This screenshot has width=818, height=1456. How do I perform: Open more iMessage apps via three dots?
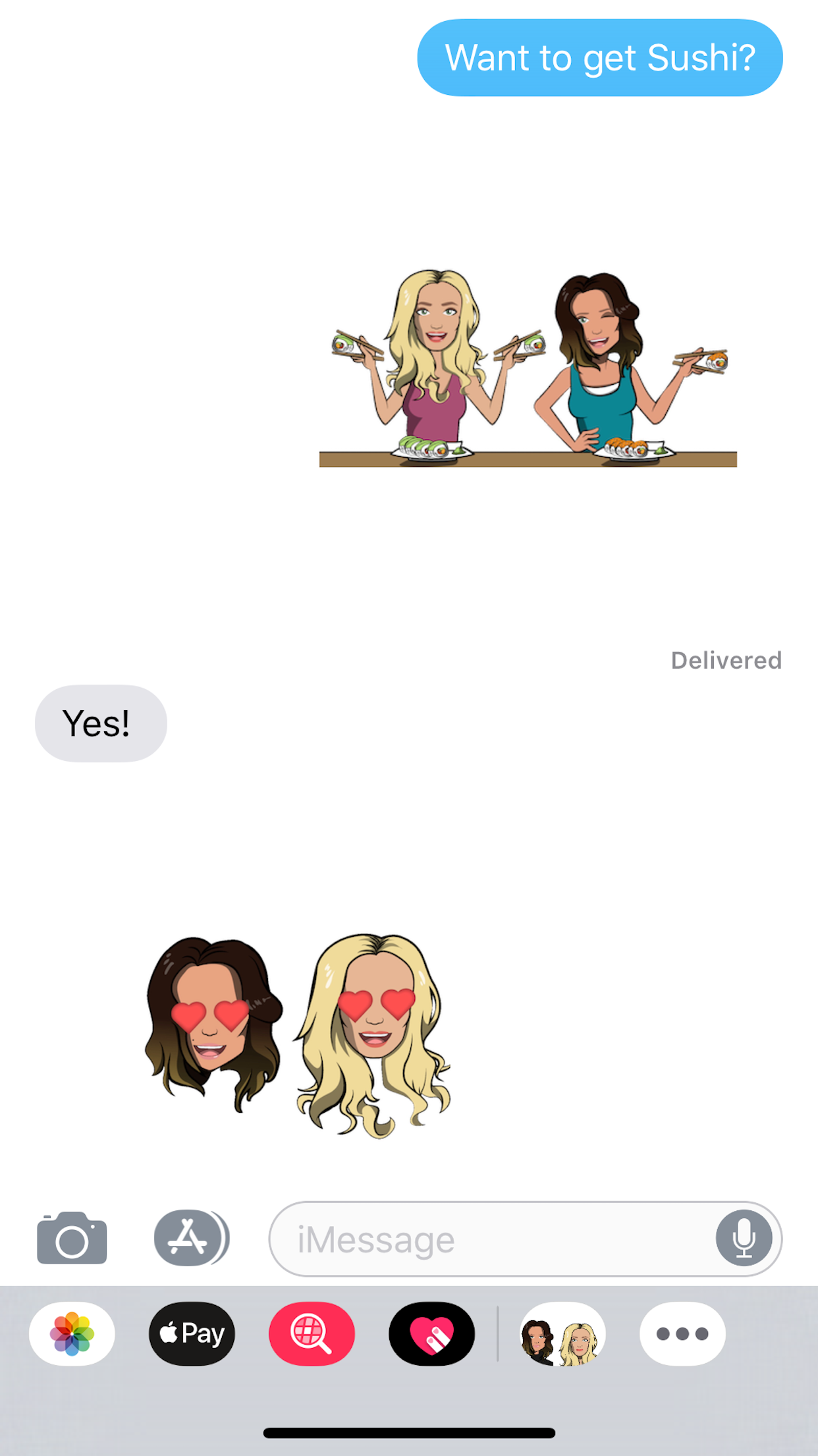point(682,1333)
